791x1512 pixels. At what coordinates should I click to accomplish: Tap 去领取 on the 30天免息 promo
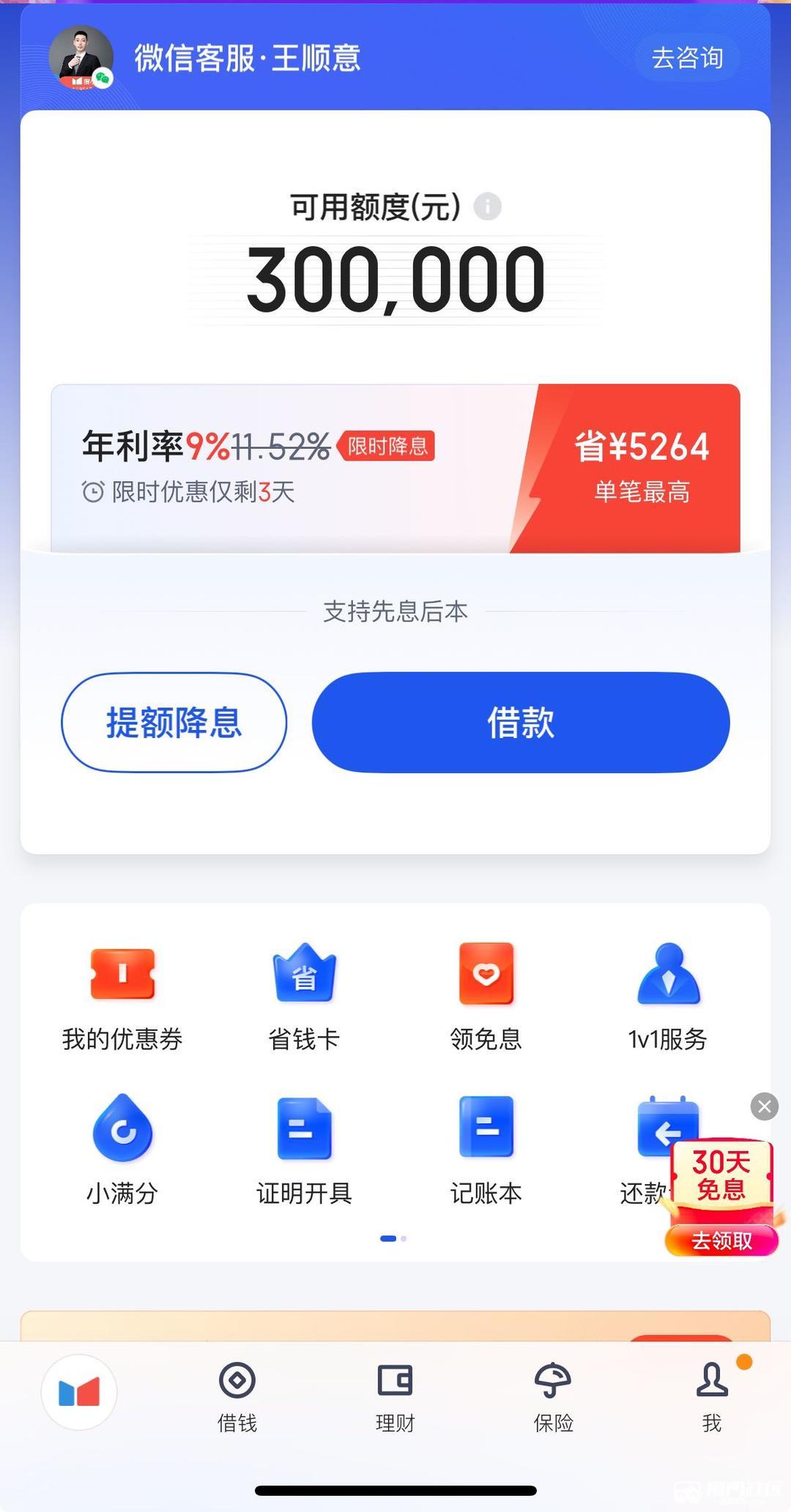721,1240
